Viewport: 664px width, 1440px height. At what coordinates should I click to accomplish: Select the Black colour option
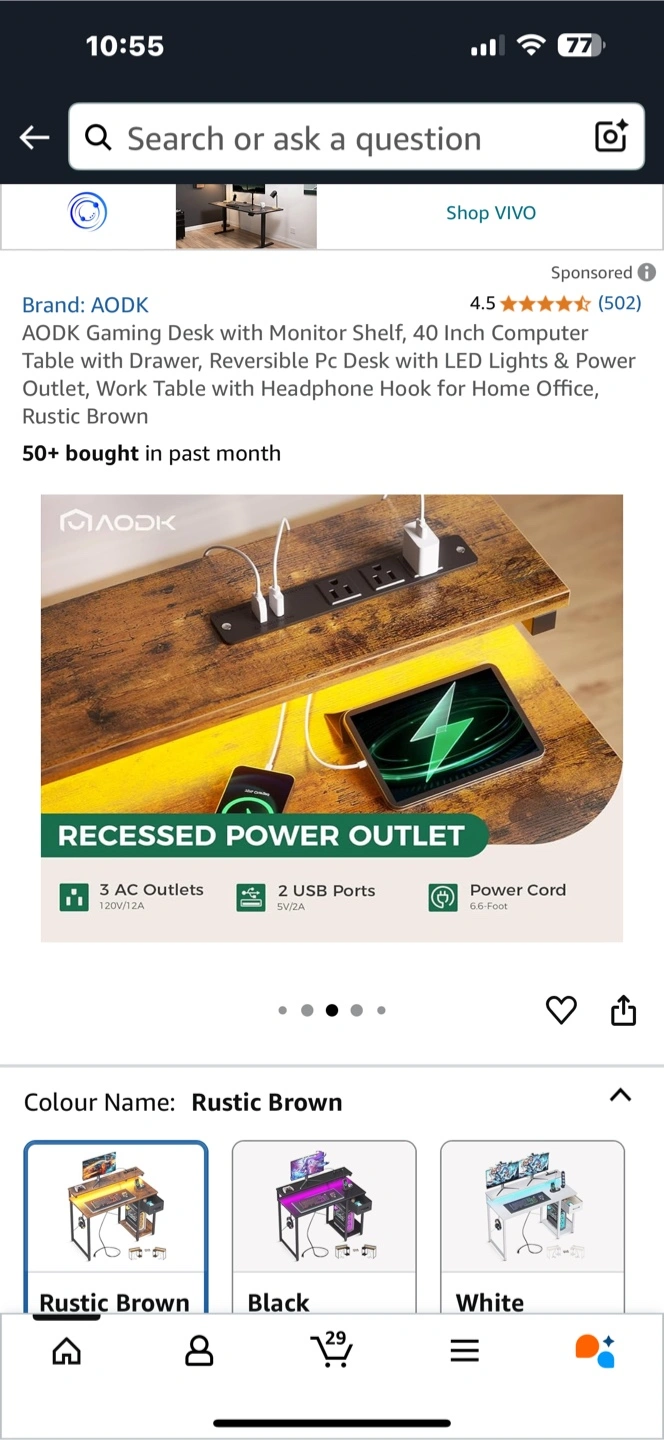tap(324, 1227)
